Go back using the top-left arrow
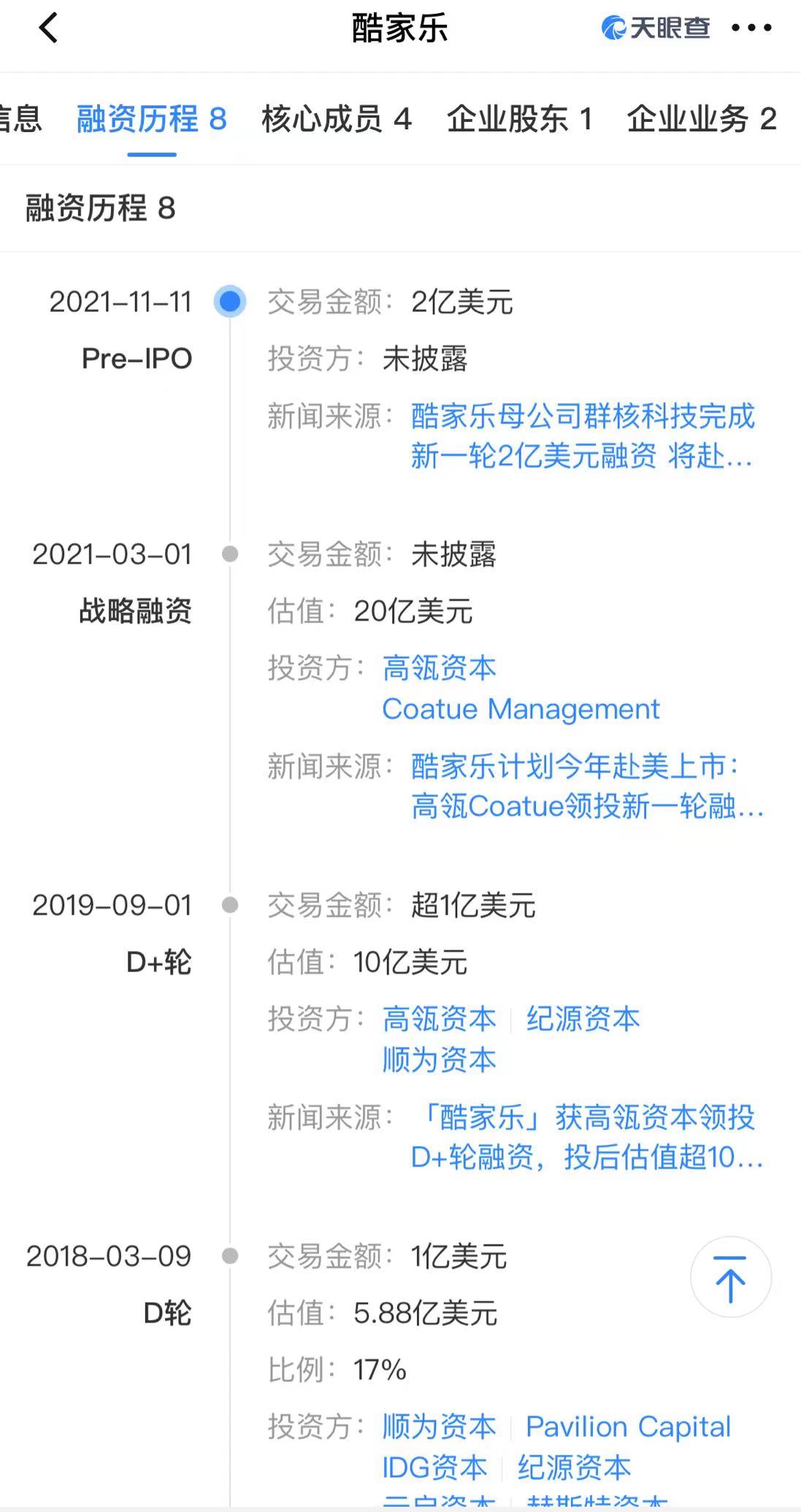 click(x=48, y=28)
